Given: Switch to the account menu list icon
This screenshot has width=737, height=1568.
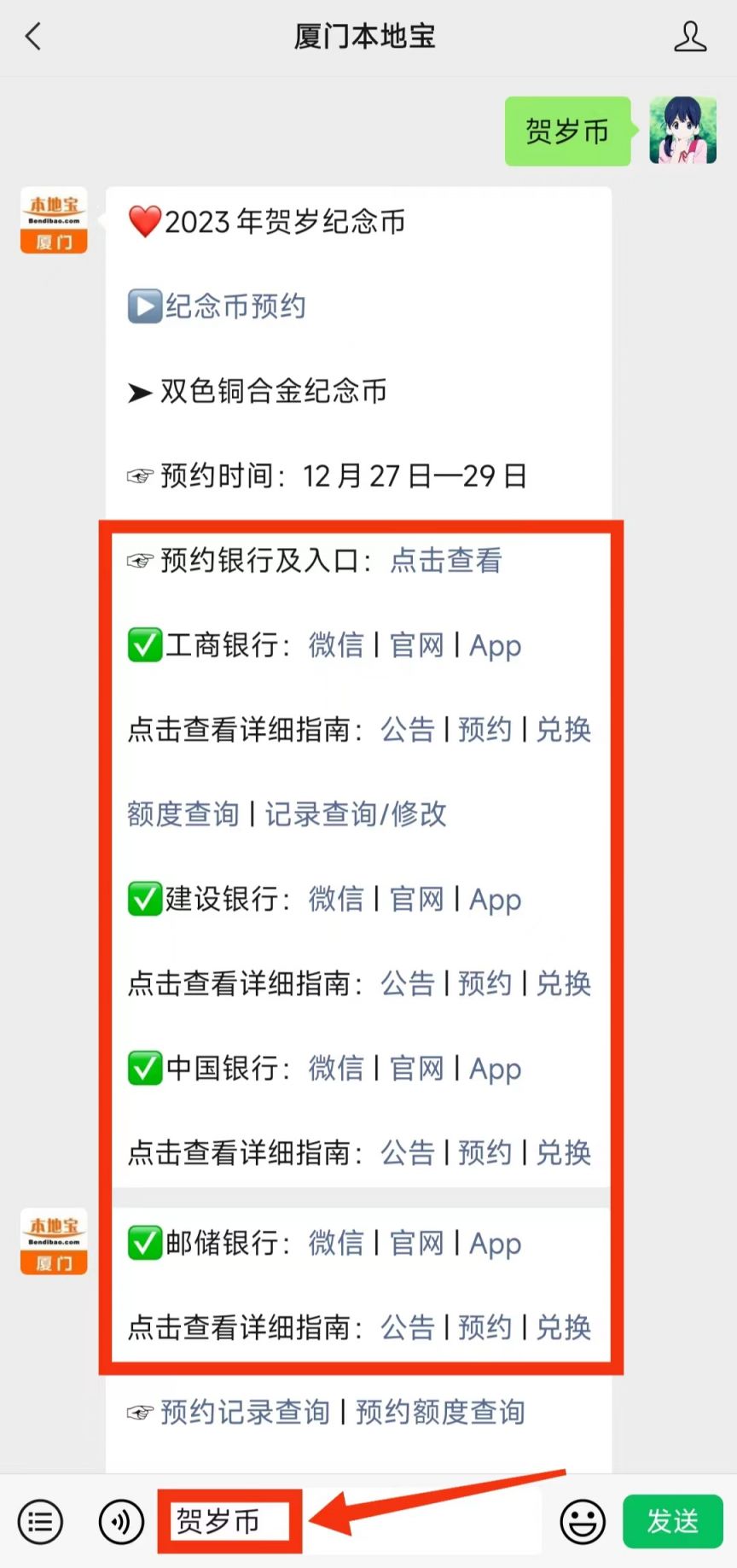Looking at the screenshot, I should coord(40,1521).
